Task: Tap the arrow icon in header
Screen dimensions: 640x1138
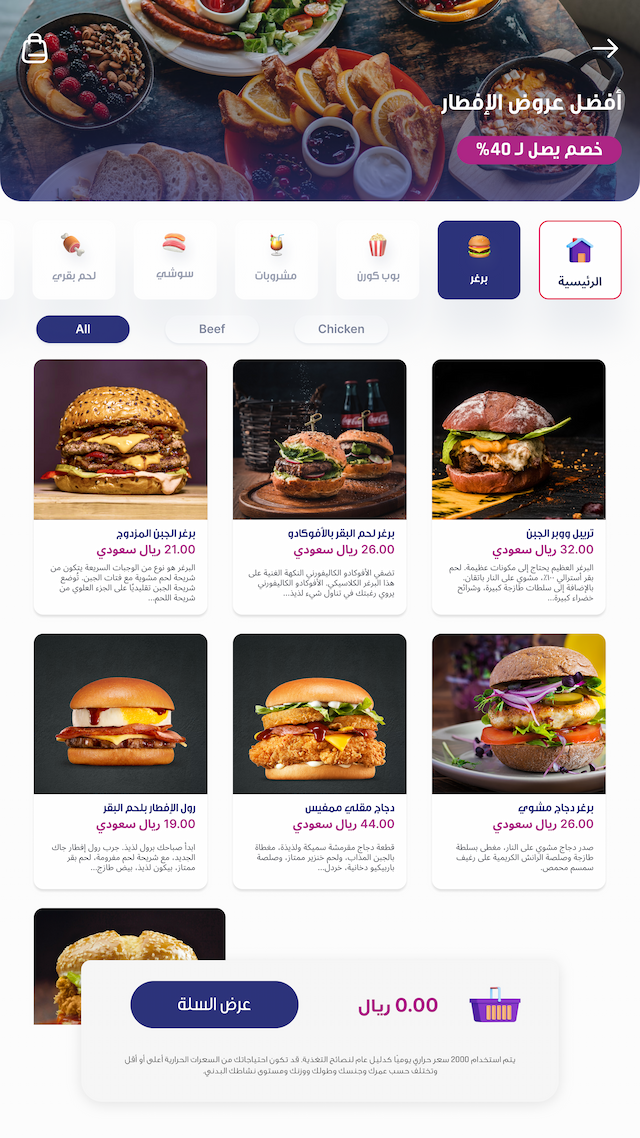Action: pyautogui.click(x=605, y=48)
